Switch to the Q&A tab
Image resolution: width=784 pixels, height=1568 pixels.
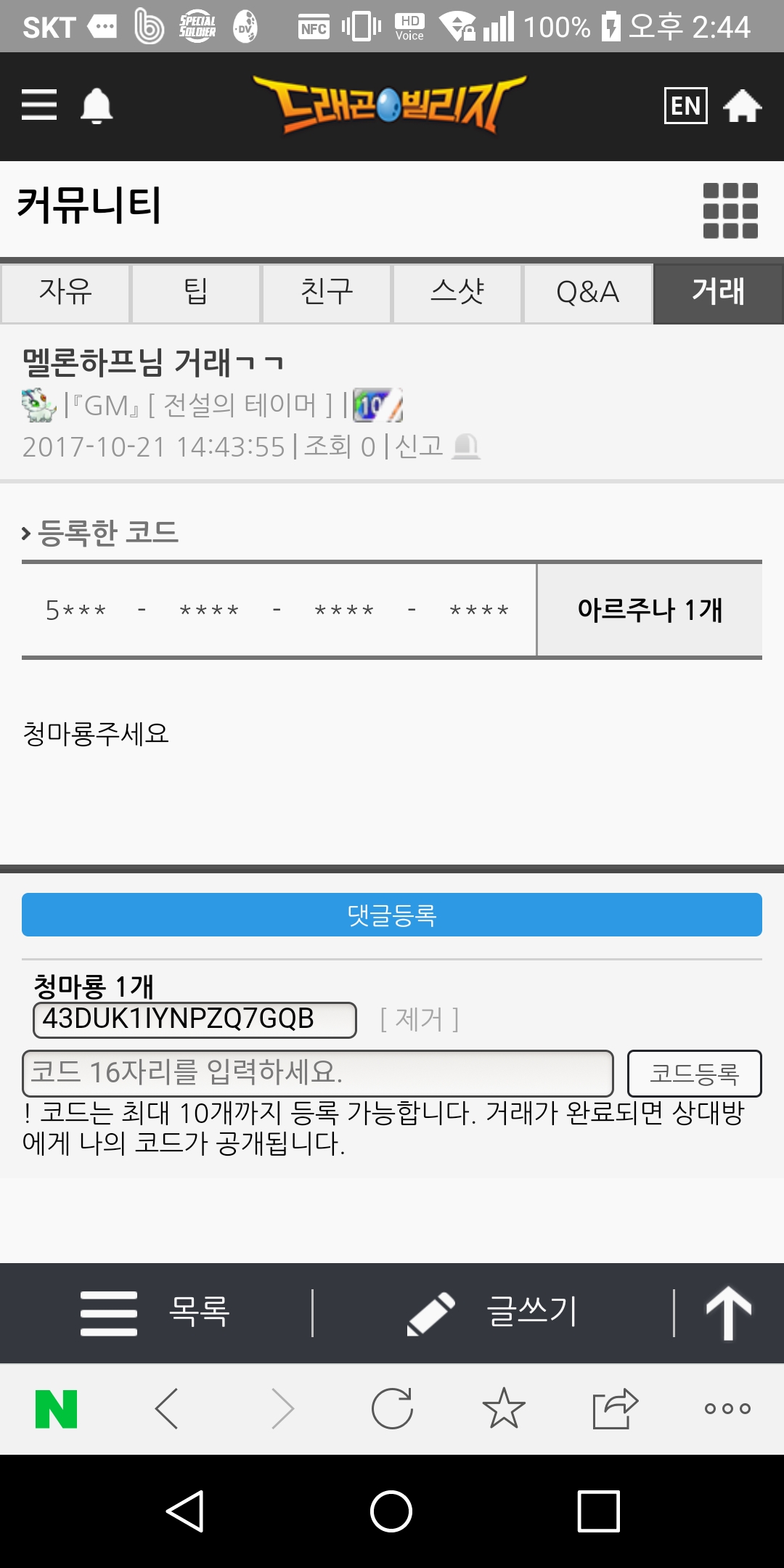click(x=588, y=293)
